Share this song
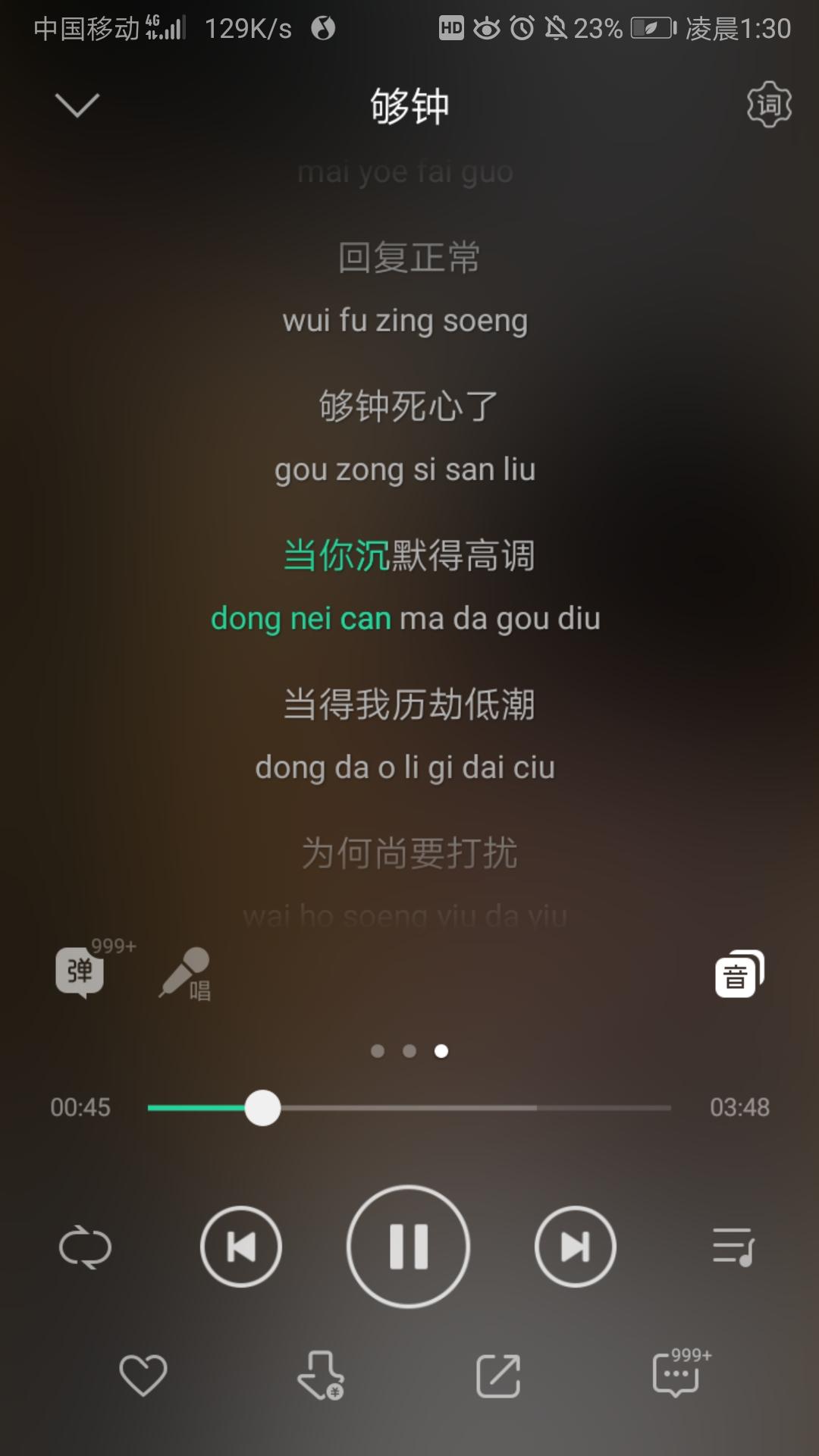Image resolution: width=819 pixels, height=1456 pixels. 498,1375
